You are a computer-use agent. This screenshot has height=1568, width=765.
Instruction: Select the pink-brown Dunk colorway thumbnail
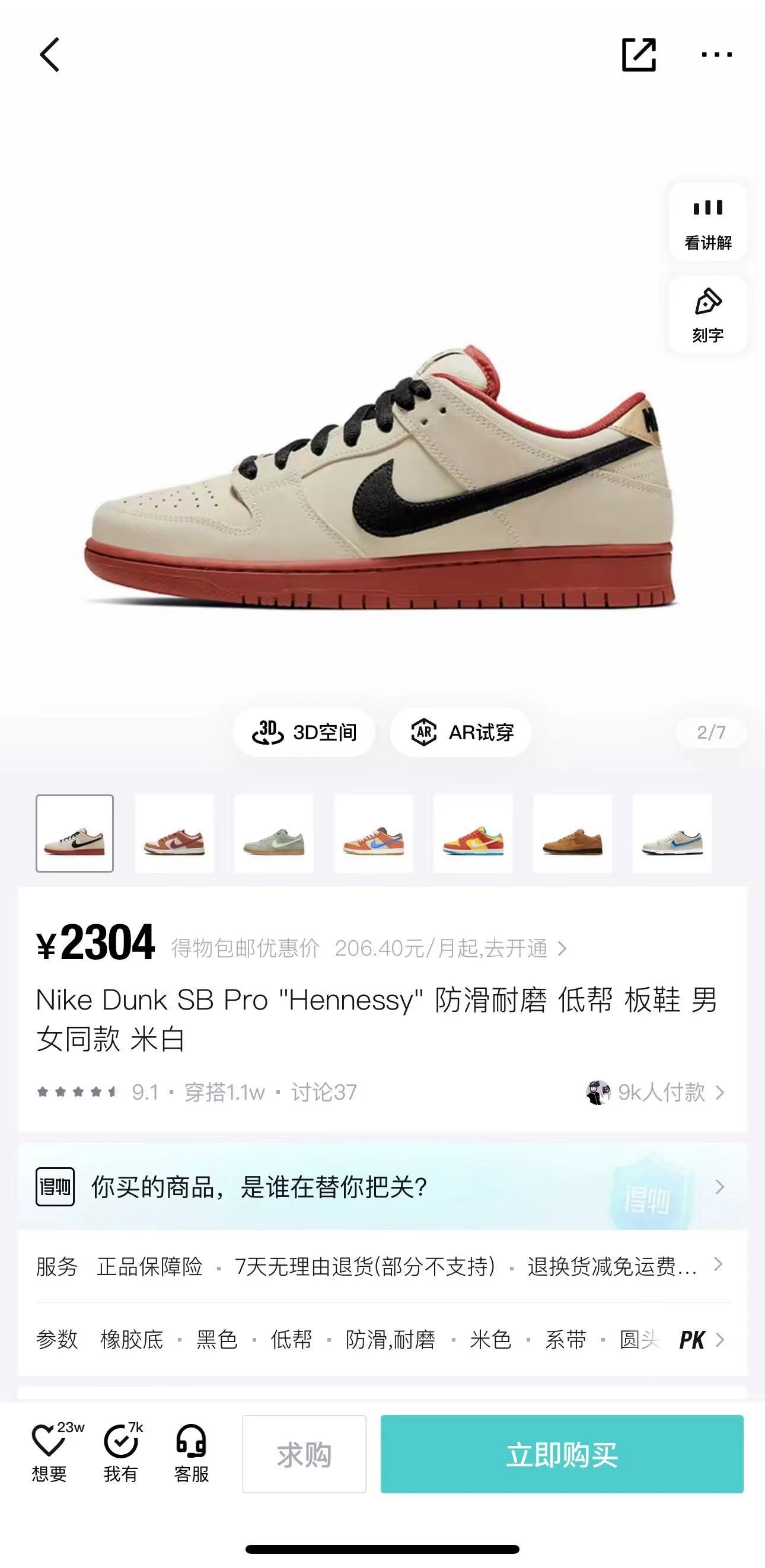pyautogui.click(x=174, y=834)
